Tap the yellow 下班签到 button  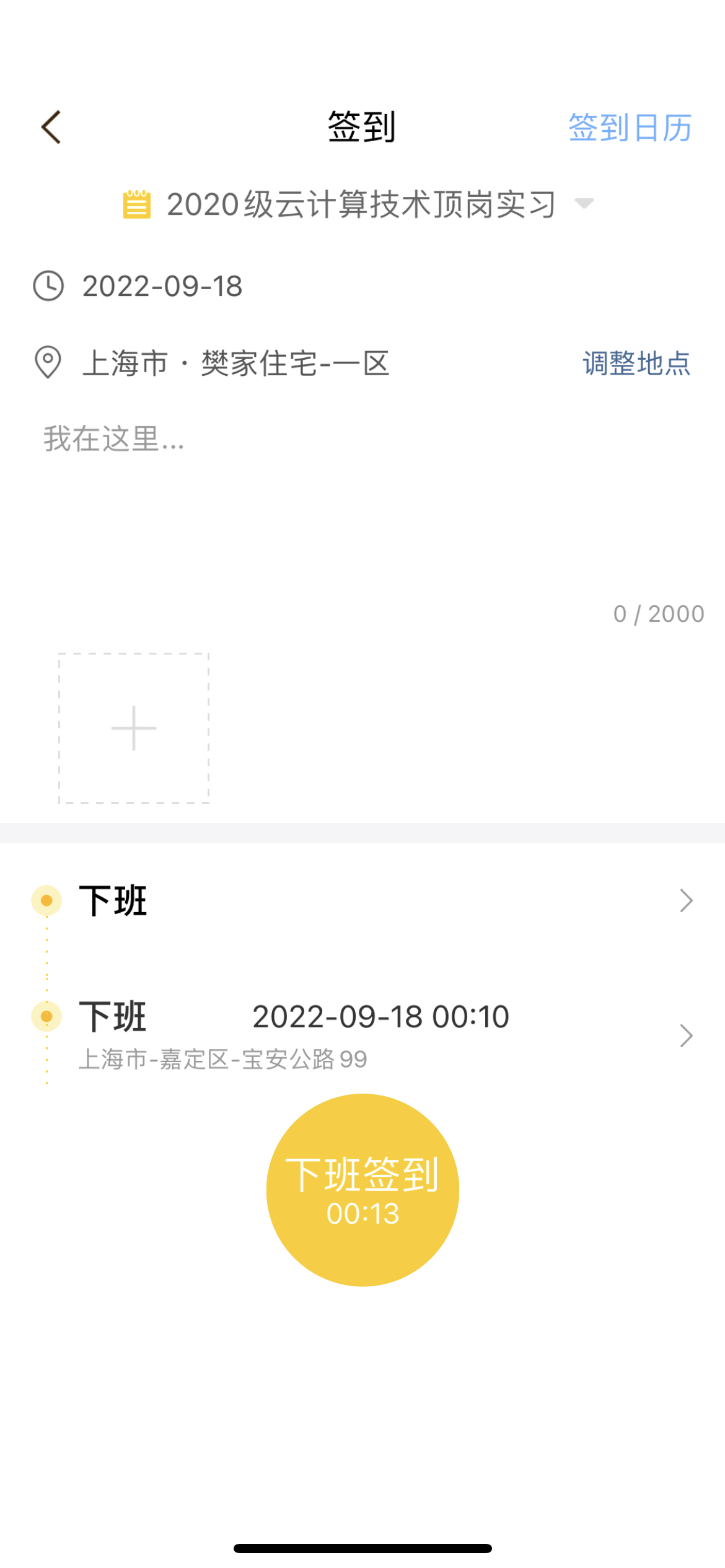click(362, 1190)
